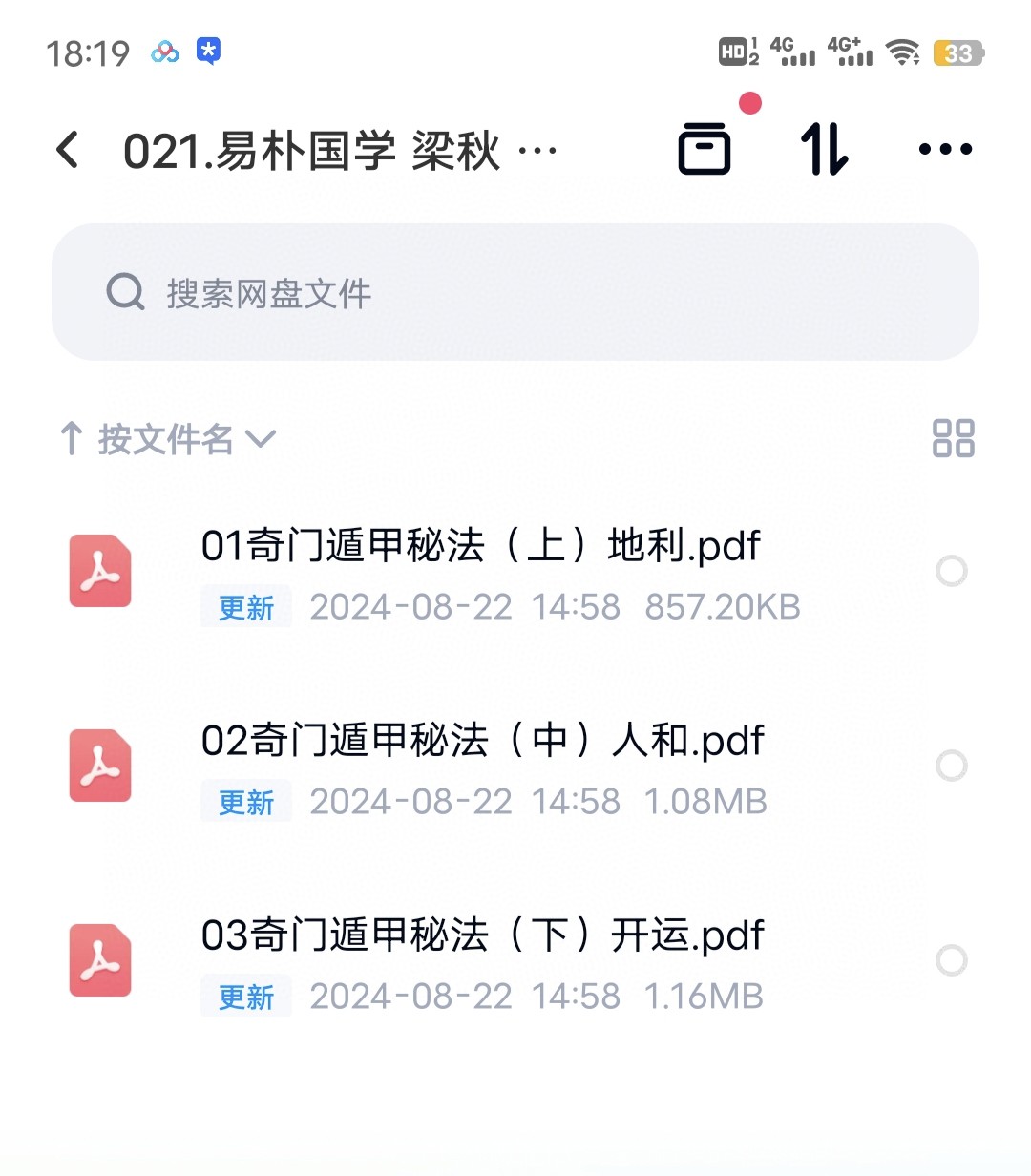The width and height of the screenshot is (1031, 1176).
Task: Select the circle for 01奇门遁甲秘法（上）地利.pdf
Action: (x=952, y=571)
